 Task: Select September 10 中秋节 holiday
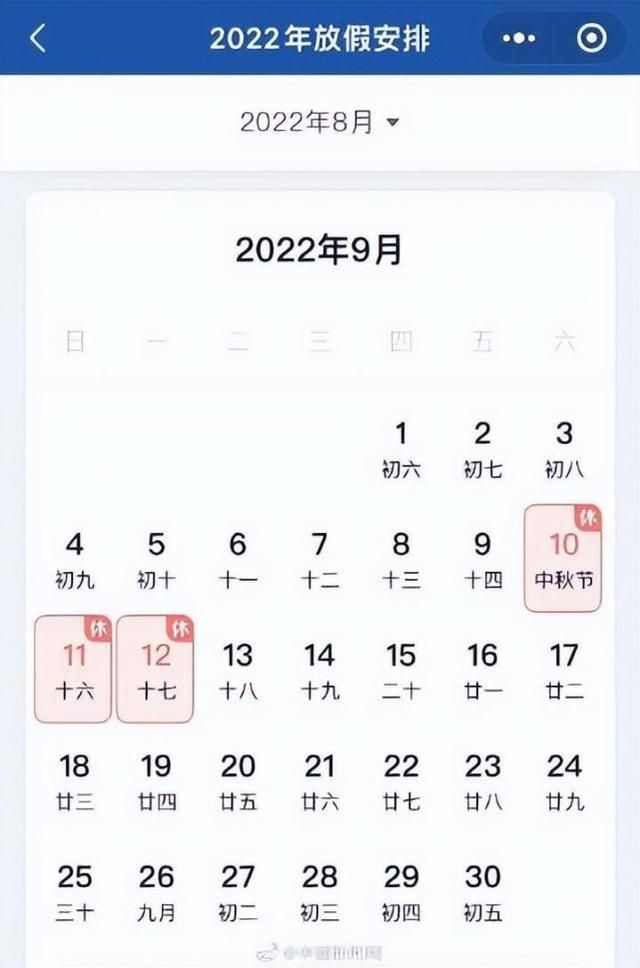tap(564, 558)
